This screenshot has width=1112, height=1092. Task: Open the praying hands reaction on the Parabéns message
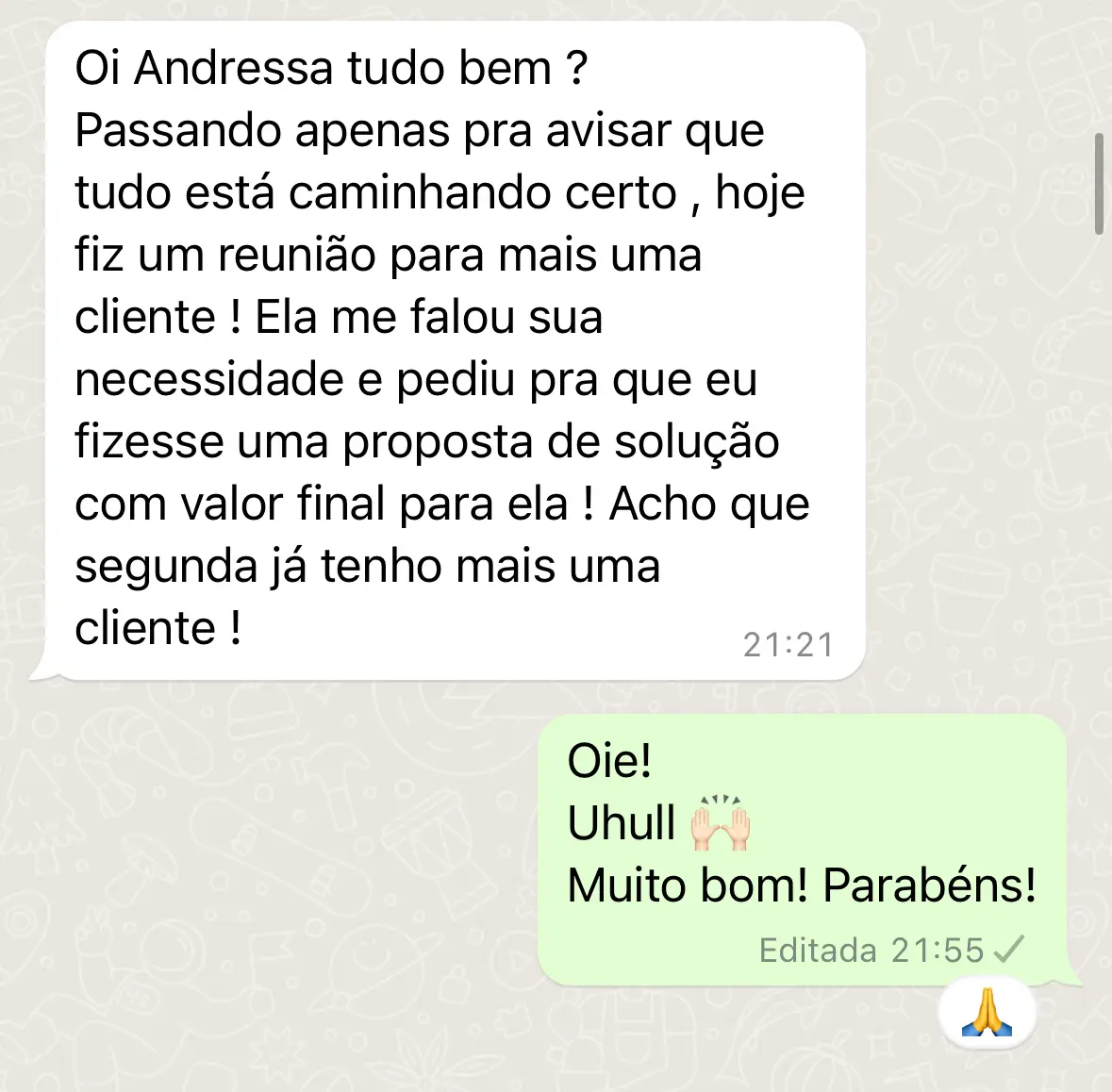click(987, 1014)
